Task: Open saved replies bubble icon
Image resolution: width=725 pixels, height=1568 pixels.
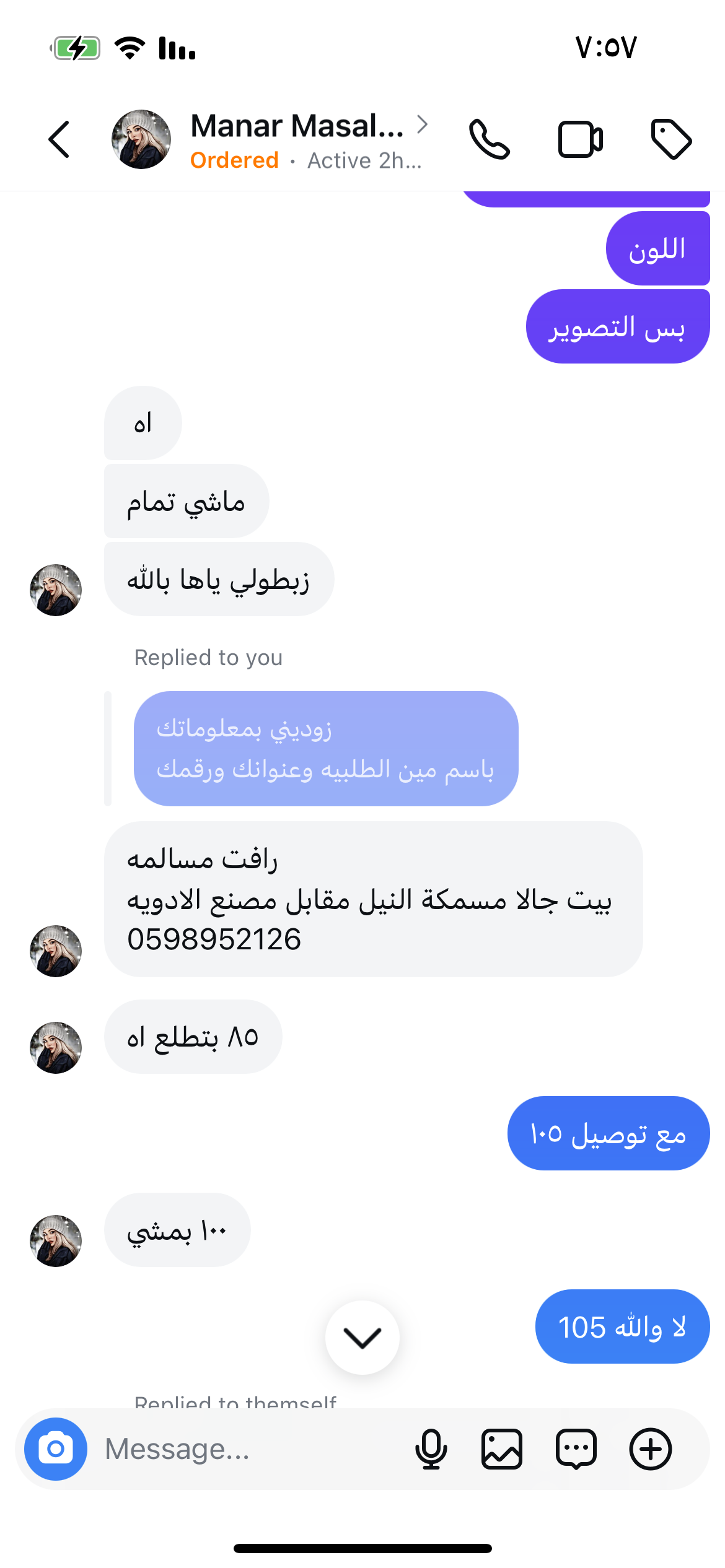Action: [576, 1449]
